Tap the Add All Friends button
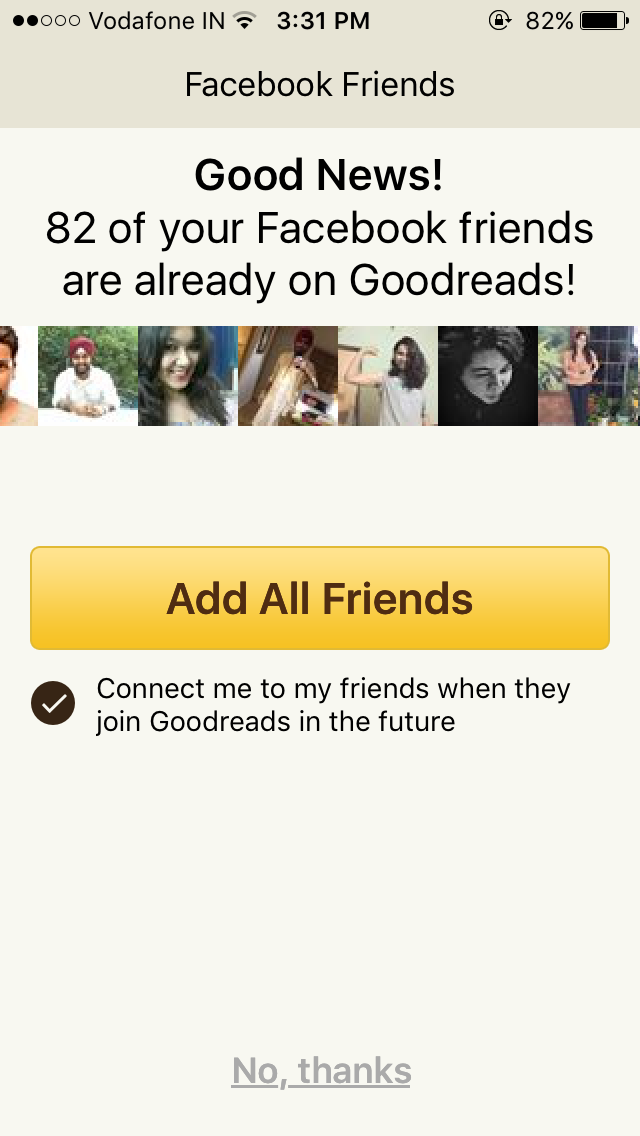Image resolution: width=640 pixels, height=1136 pixels. pos(320,598)
